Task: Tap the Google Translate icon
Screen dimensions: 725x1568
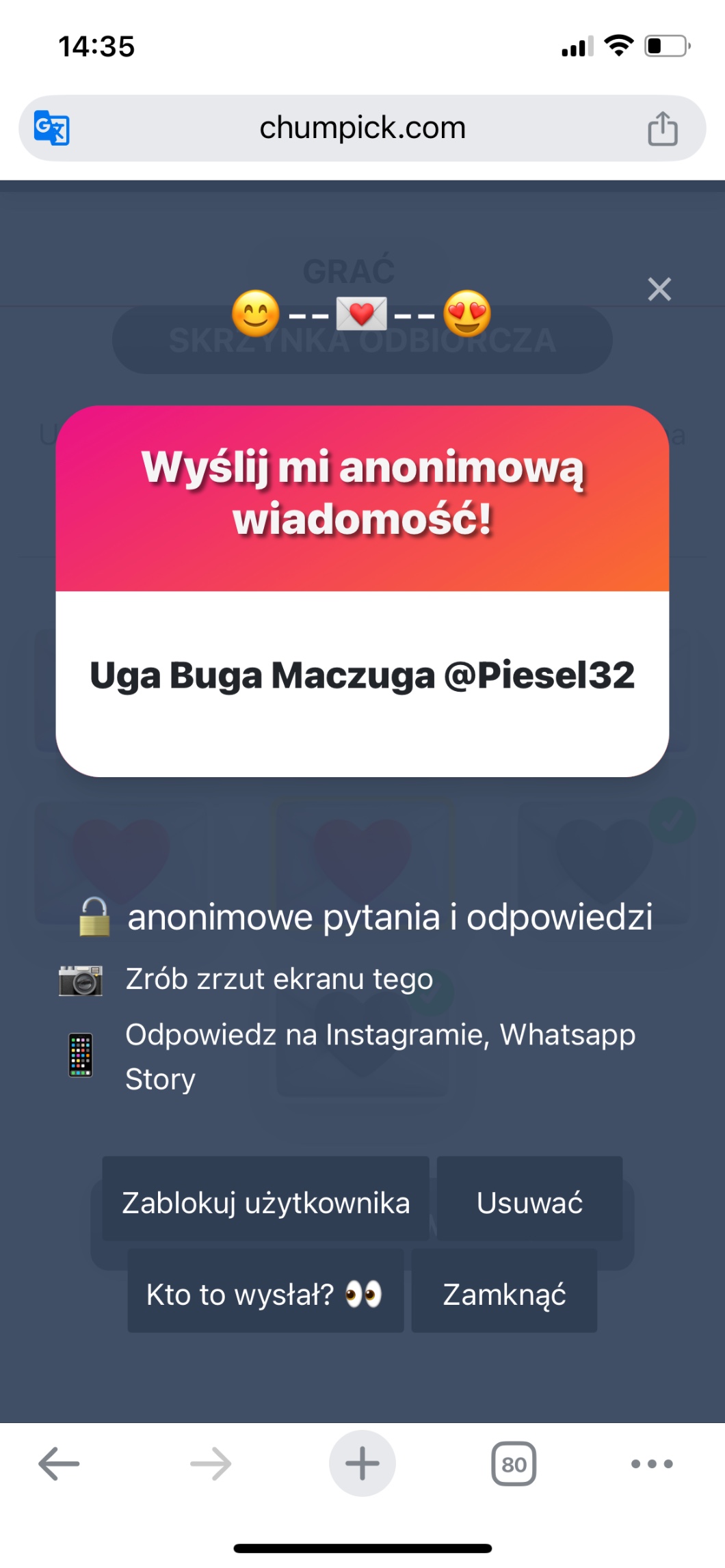Action: 52,129
